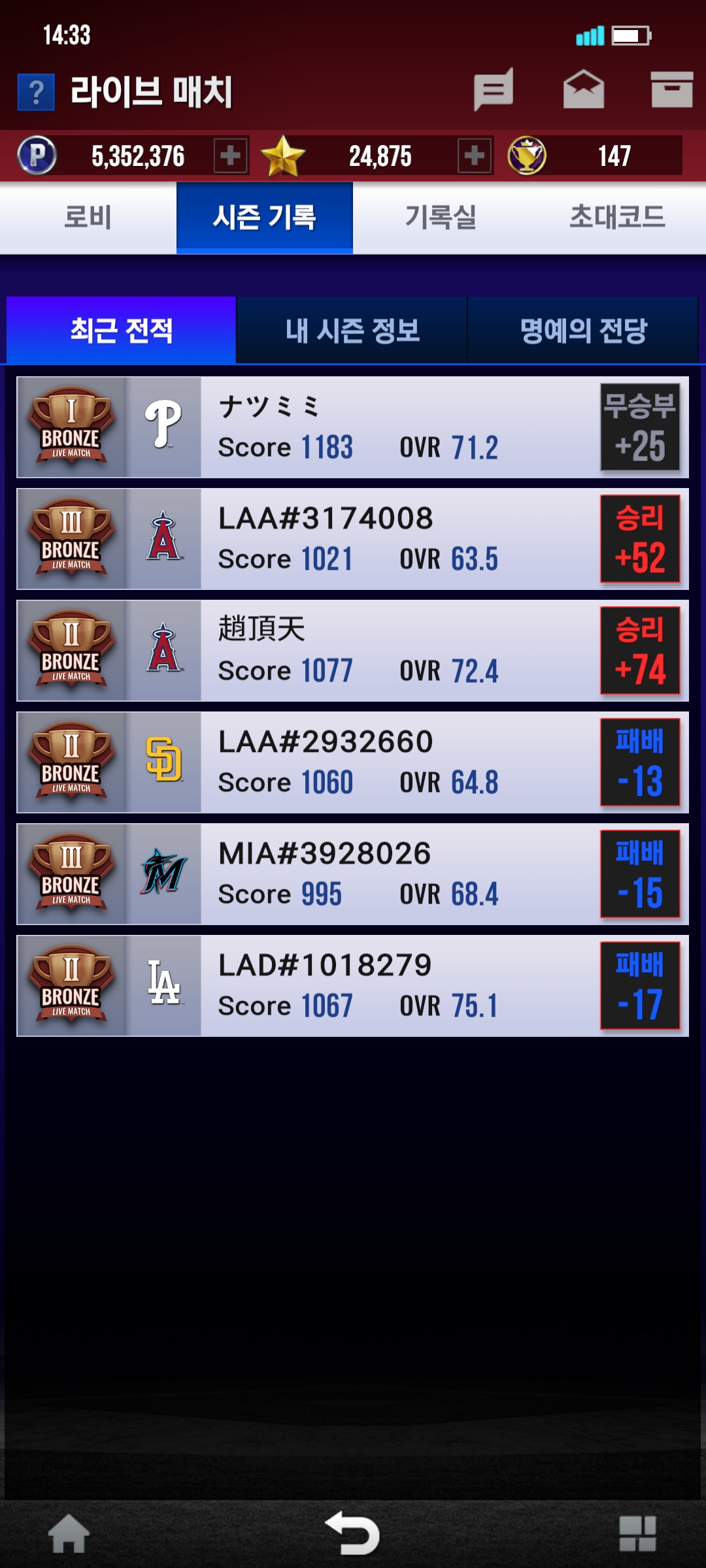Open the chat messages icon
Screen dimensions: 706x1568
pos(494,90)
